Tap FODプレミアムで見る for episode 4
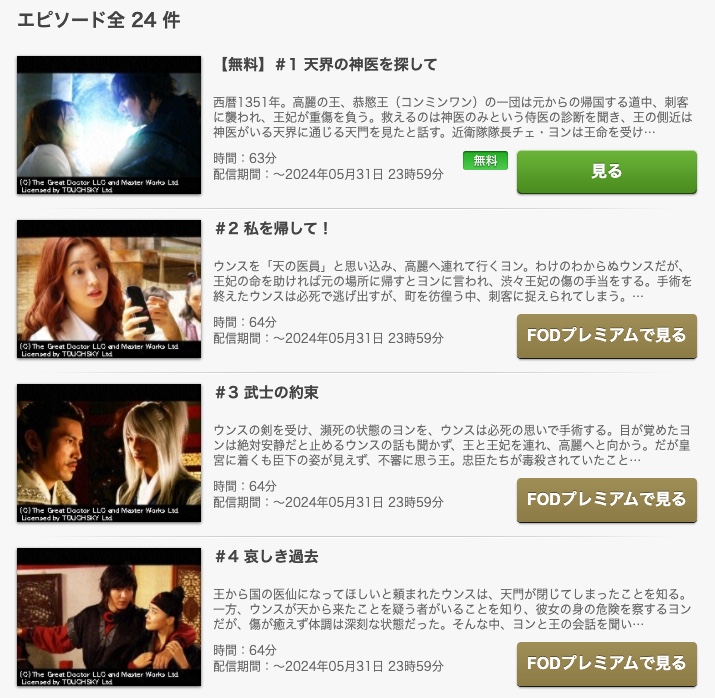This screenshot has height=698, width=715. coord(606,664)
